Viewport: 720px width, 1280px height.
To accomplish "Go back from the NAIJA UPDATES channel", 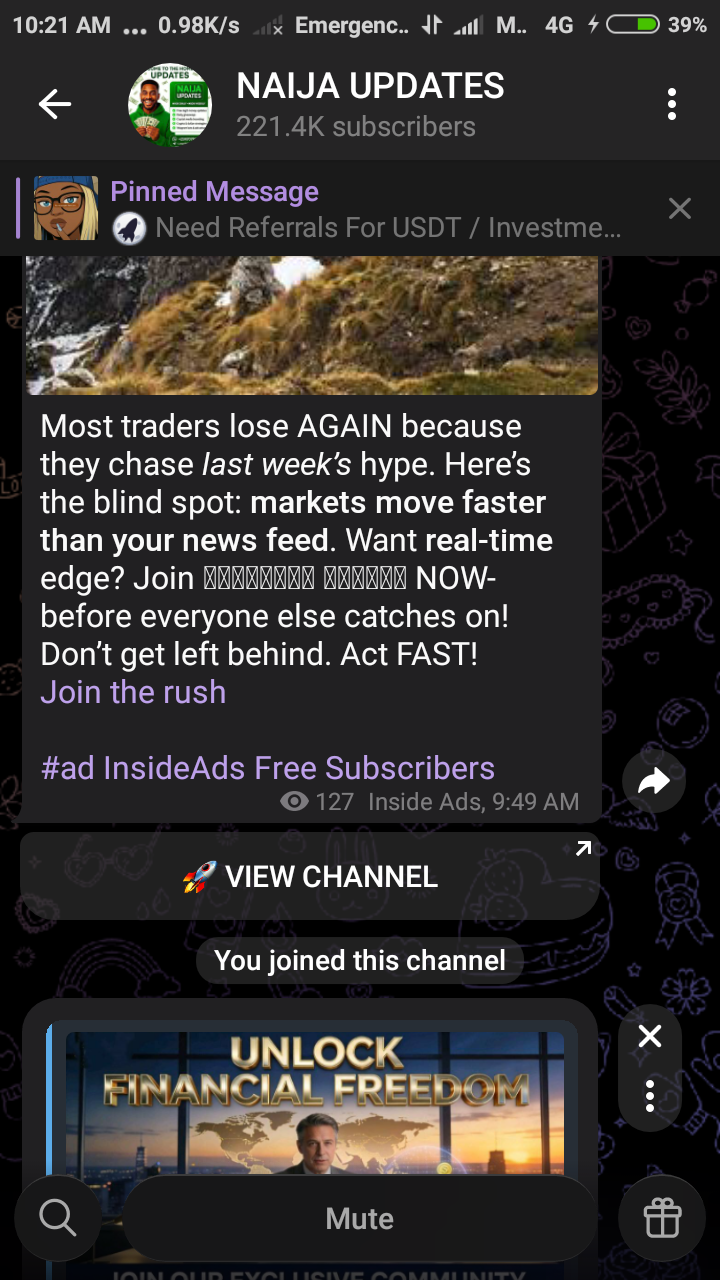I will (x=54, y=104).
